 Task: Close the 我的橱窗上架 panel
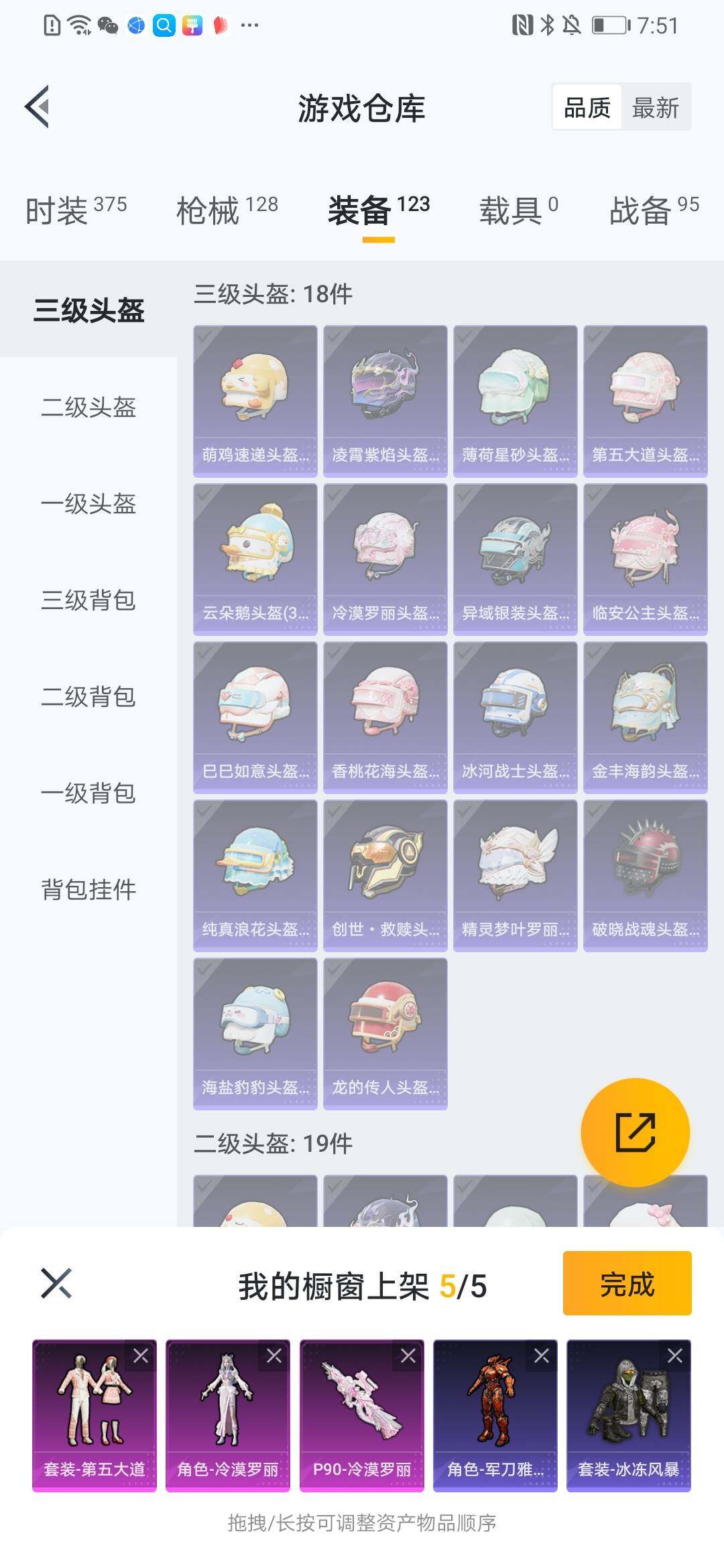[56, 1283]
